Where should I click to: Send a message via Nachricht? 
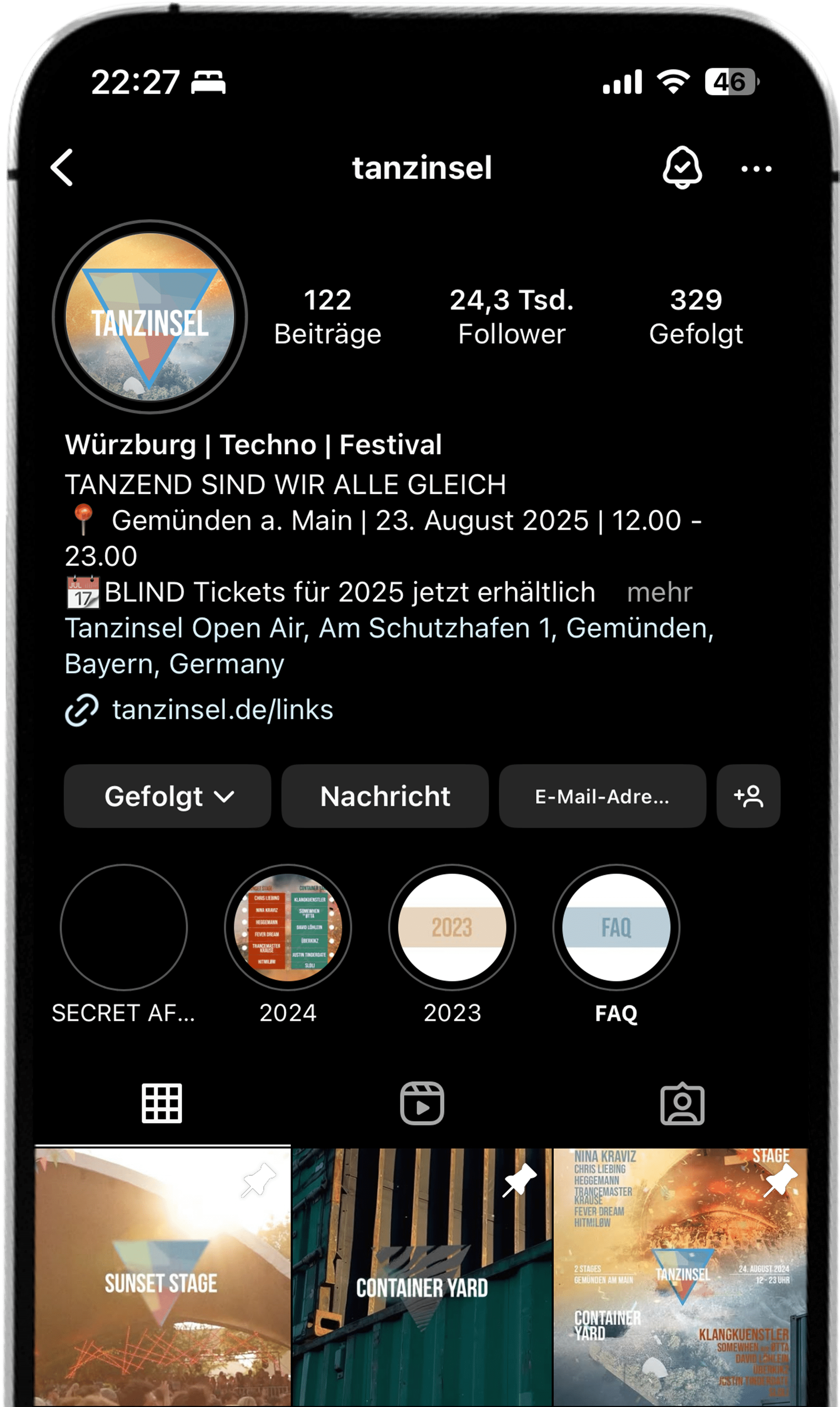tap(385, 796)
